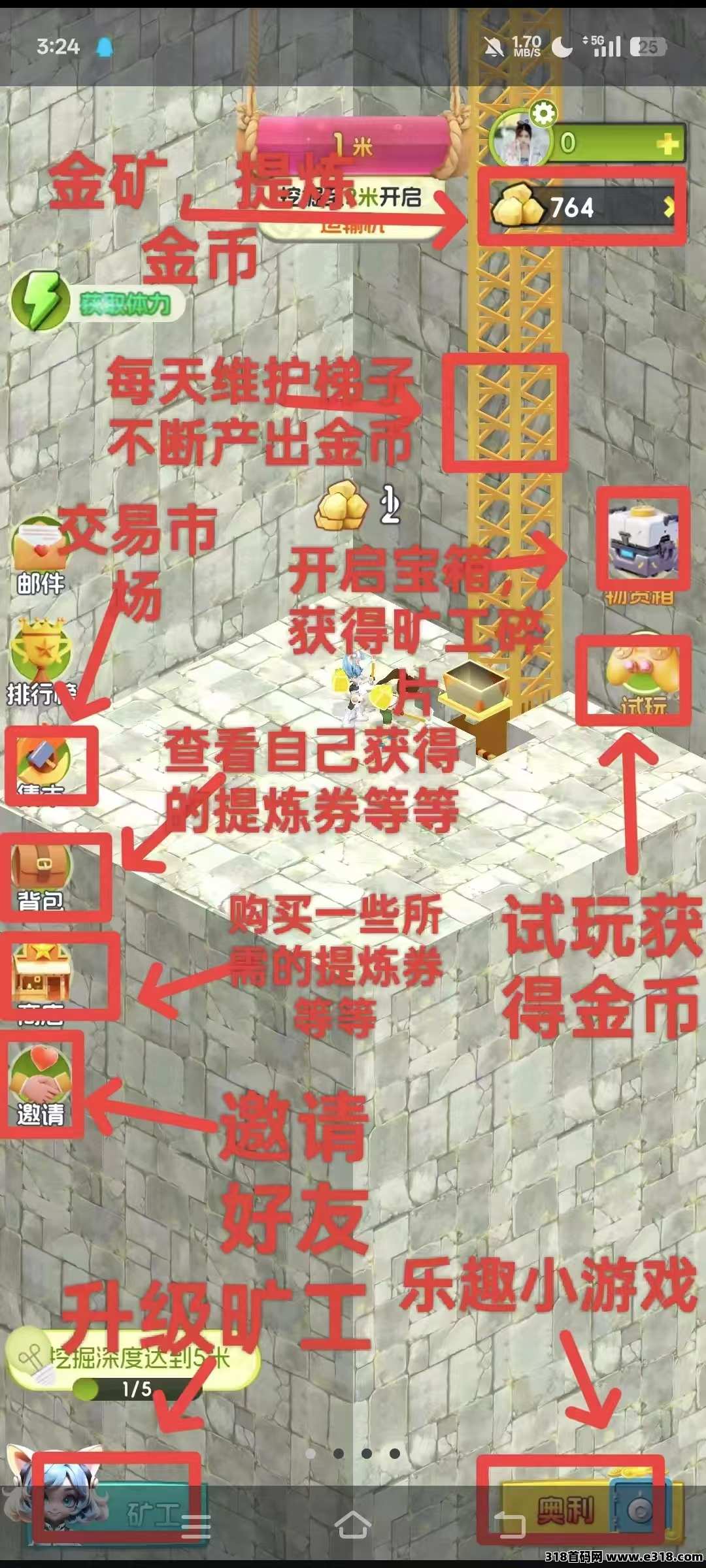This screenshot has width=706, height=1568.
Task: Tap 获取体力 to get stamina
Action: pos(98,303)
